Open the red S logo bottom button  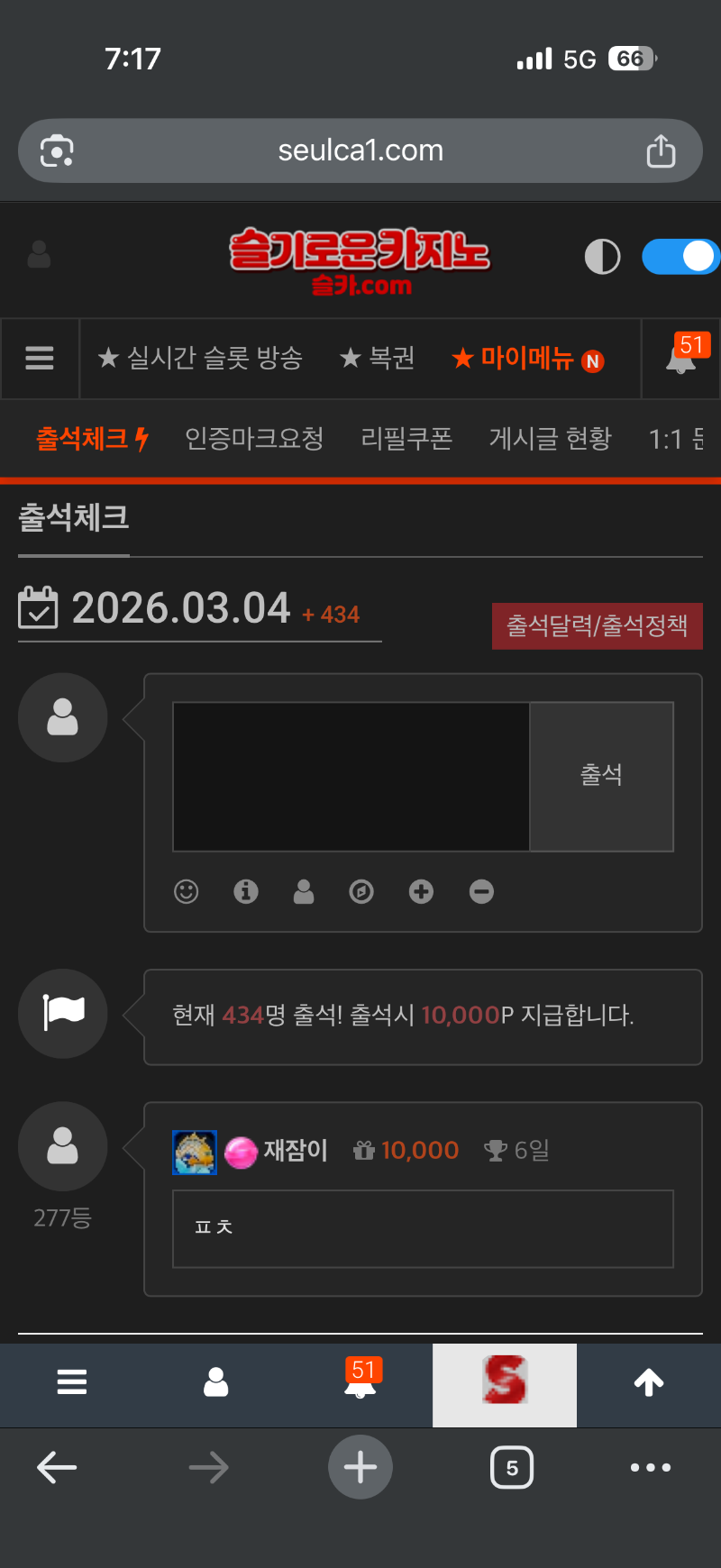(505, 1382)
